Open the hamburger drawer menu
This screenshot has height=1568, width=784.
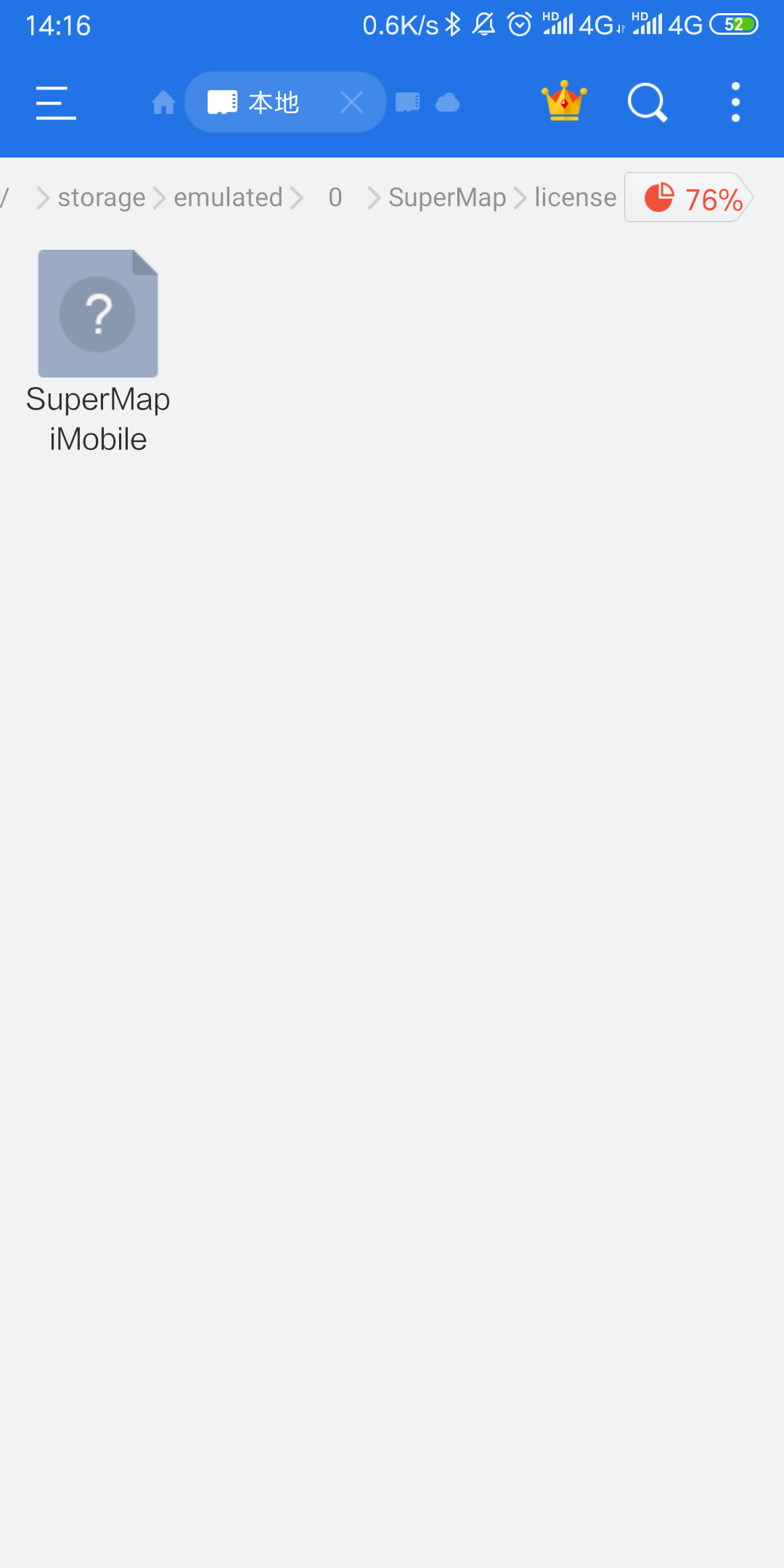56,102
